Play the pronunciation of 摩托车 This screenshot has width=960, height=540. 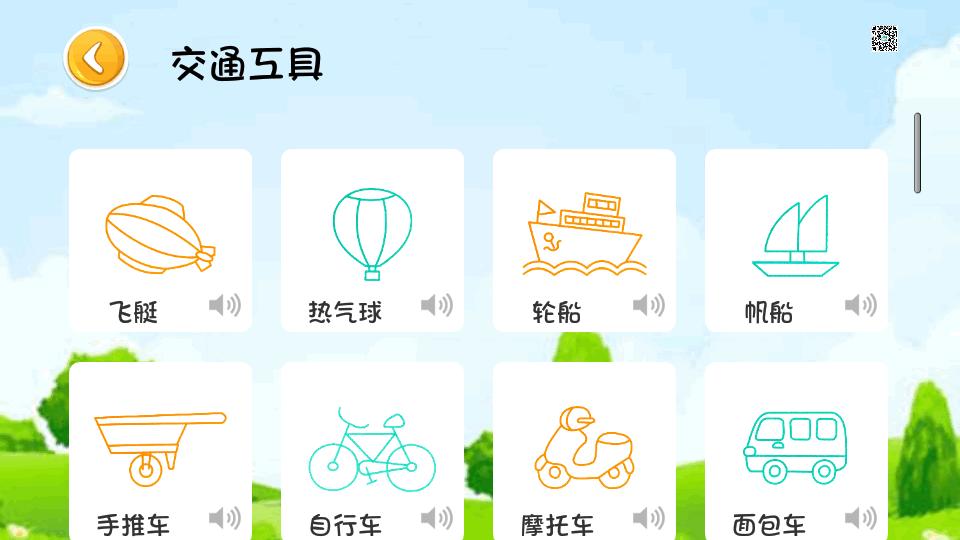[x=648, y=518]
